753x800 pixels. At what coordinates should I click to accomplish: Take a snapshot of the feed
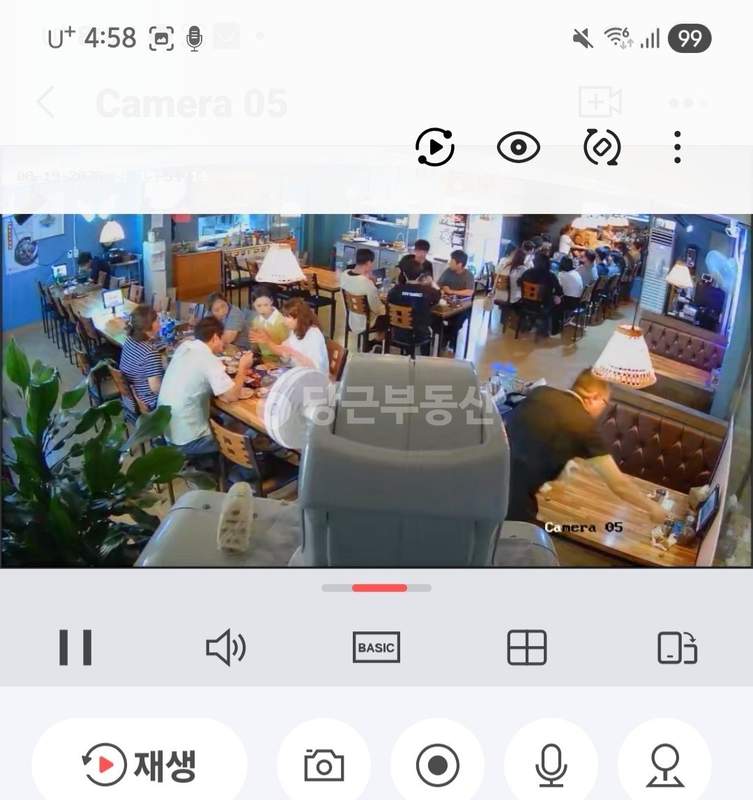(323, 767)
